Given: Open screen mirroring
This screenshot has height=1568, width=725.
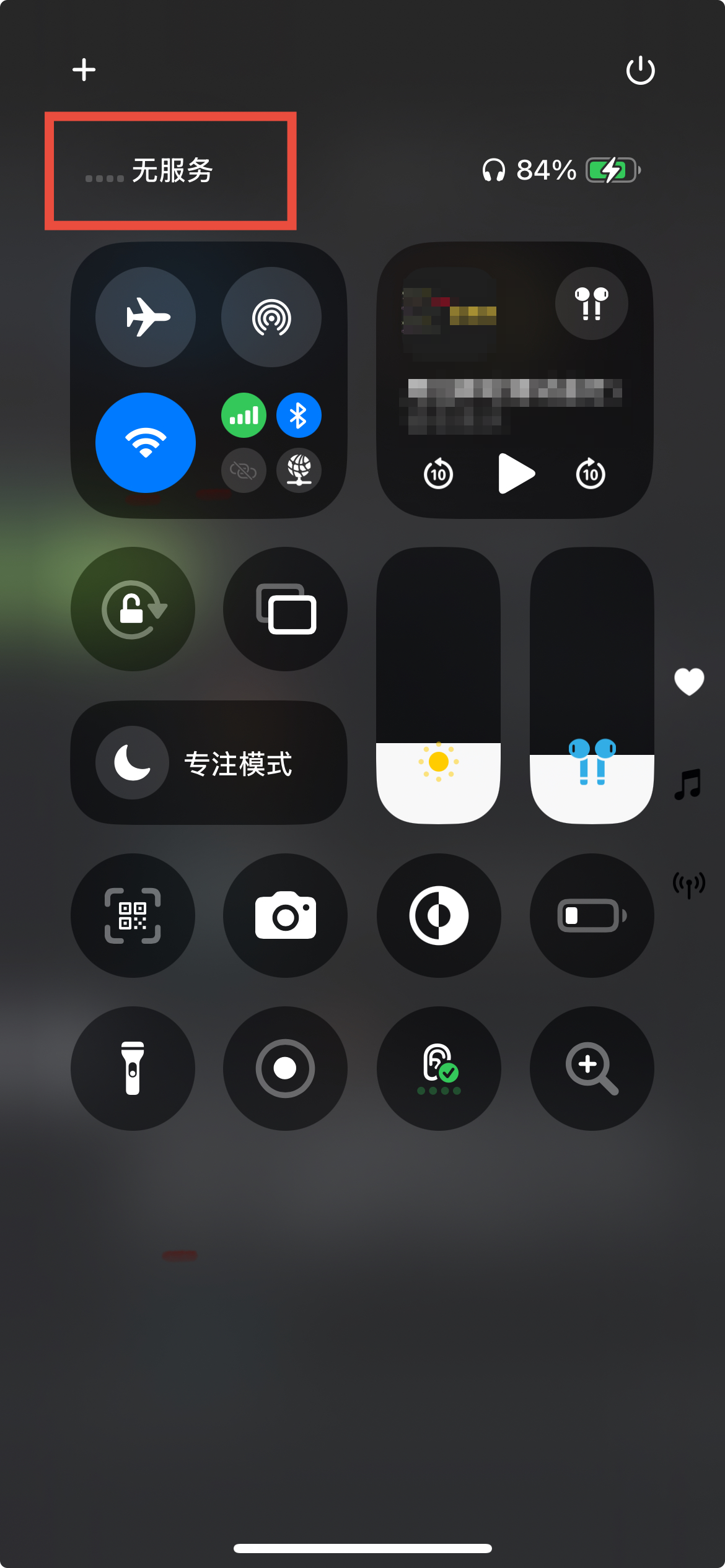Looking at the screenshot, I should (286, 609).
